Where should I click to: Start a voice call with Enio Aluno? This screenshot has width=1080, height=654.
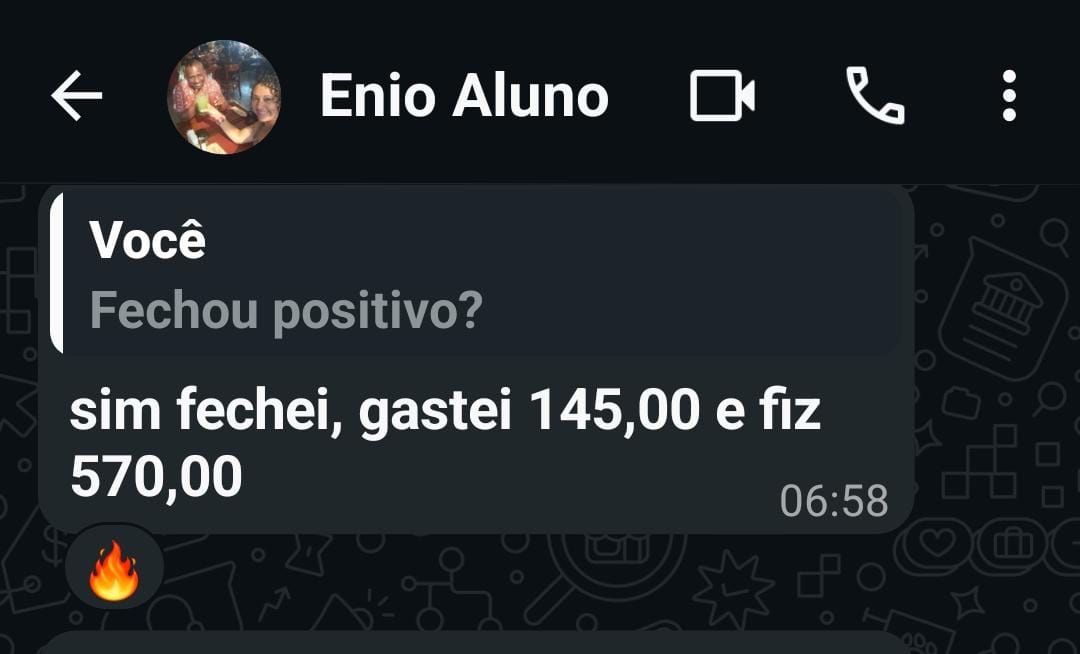[x=875, y=96]
